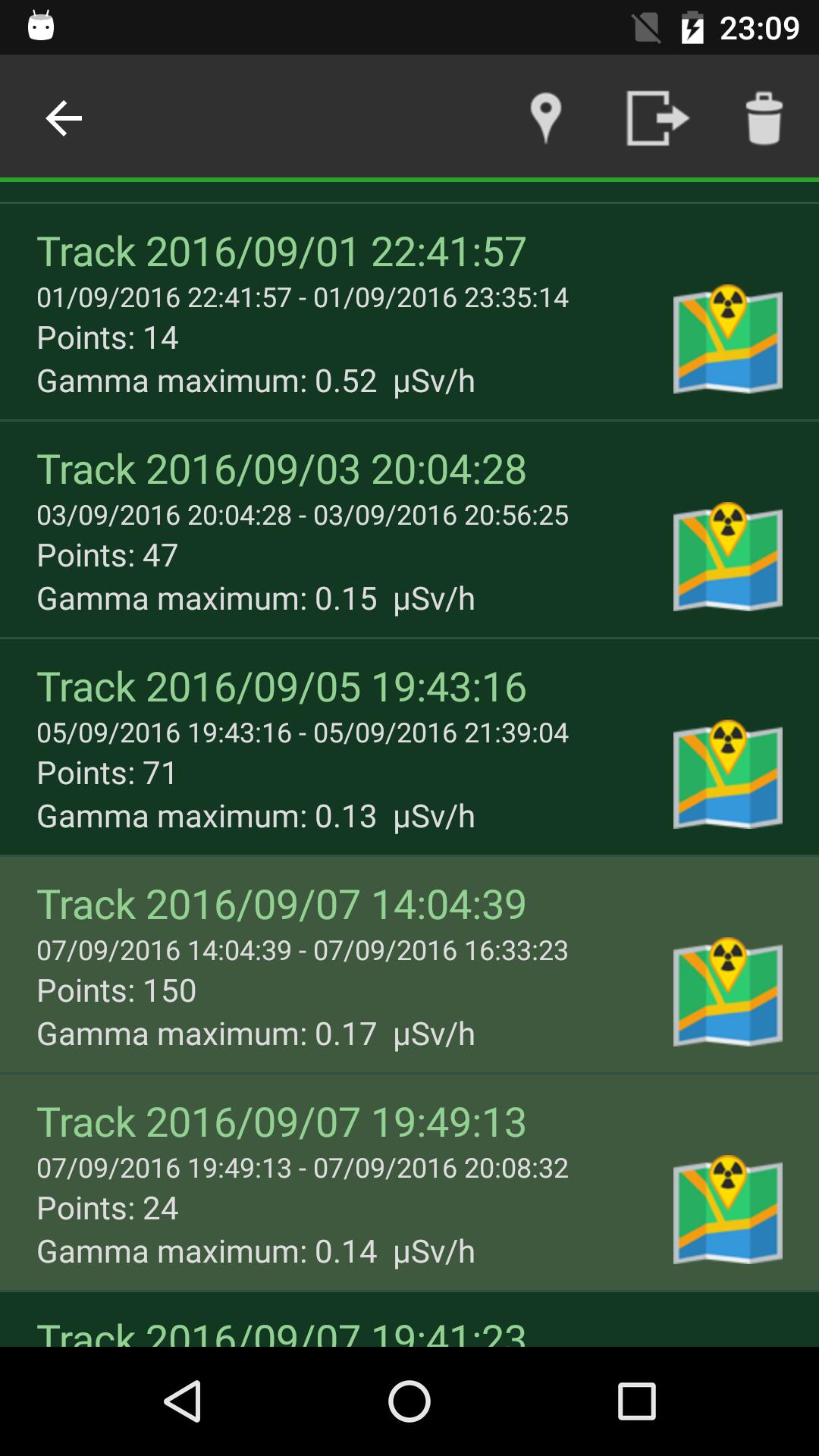The image size is (819, 1456).
Task: Select Track 2016/09/01 22:41:57
Action: pyautogui.click(x=303, y=312)
